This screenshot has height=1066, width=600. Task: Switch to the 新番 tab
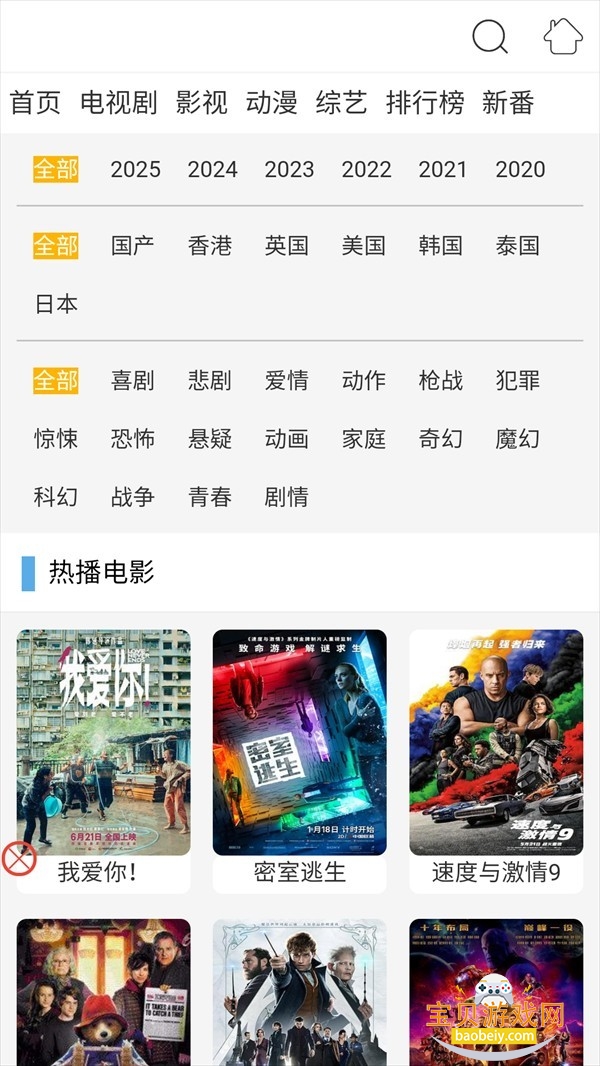point(508,102)
